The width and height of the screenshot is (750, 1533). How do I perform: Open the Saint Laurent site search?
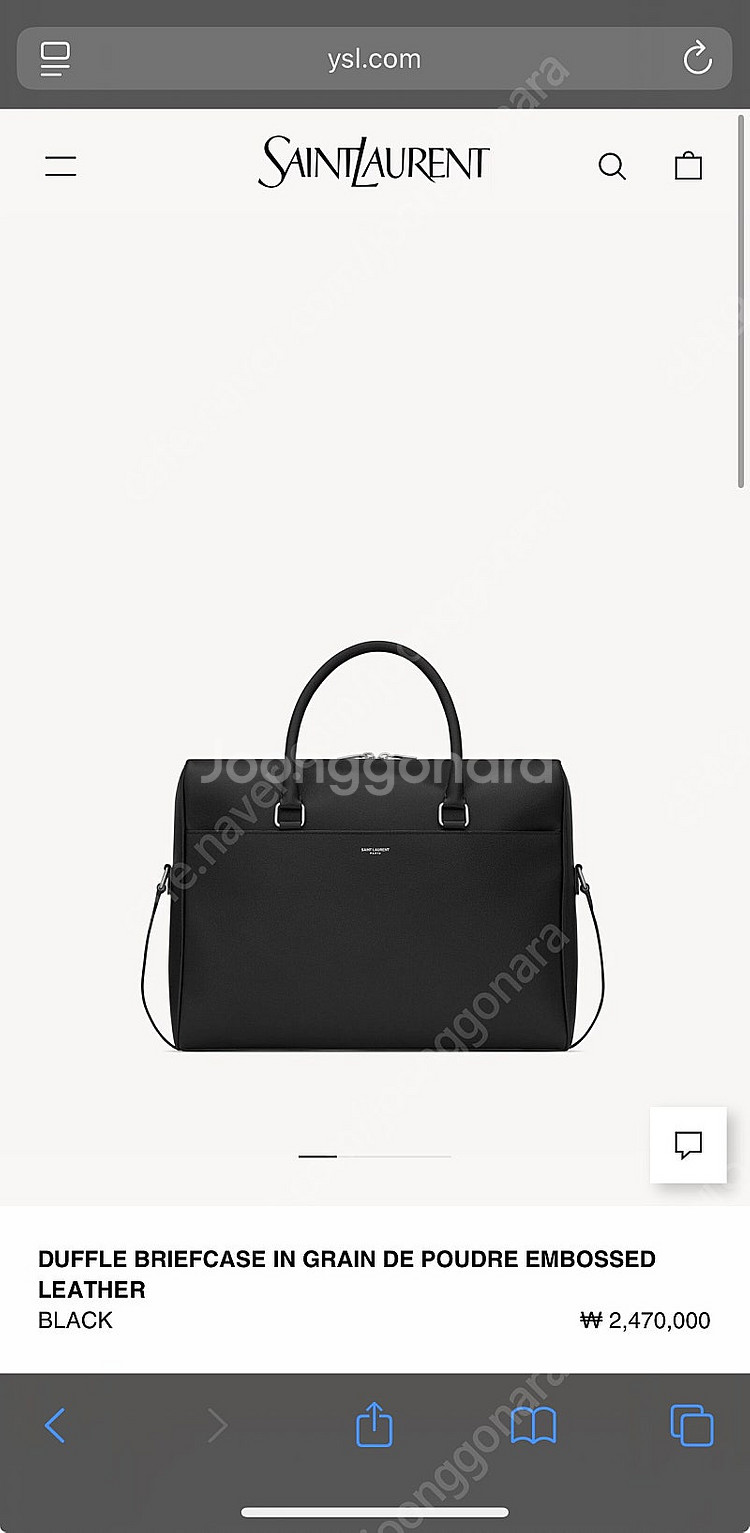pos(612,166)
